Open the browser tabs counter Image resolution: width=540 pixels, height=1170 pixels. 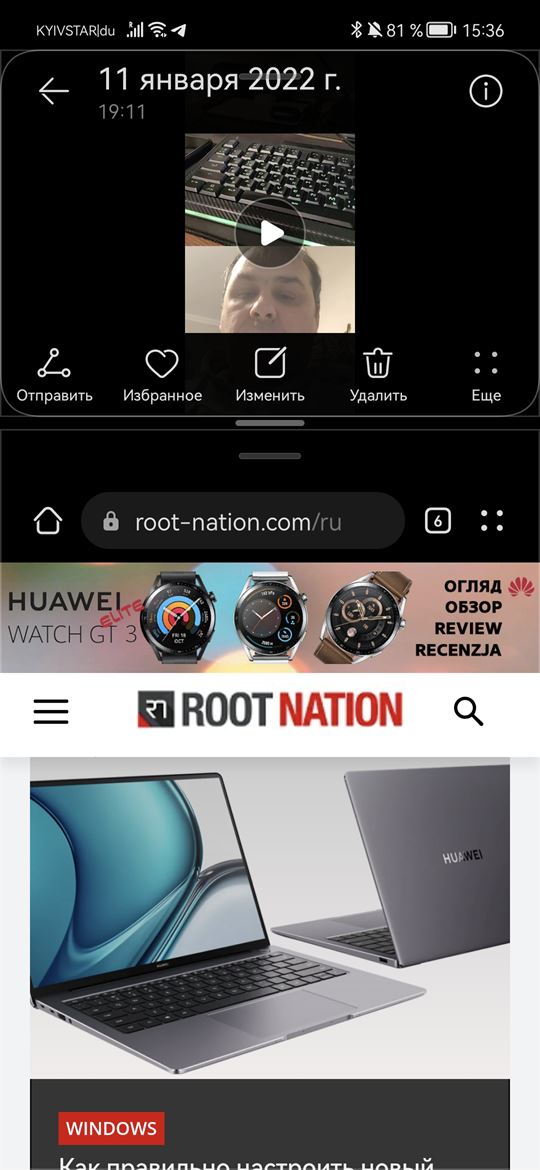(438, 521)
